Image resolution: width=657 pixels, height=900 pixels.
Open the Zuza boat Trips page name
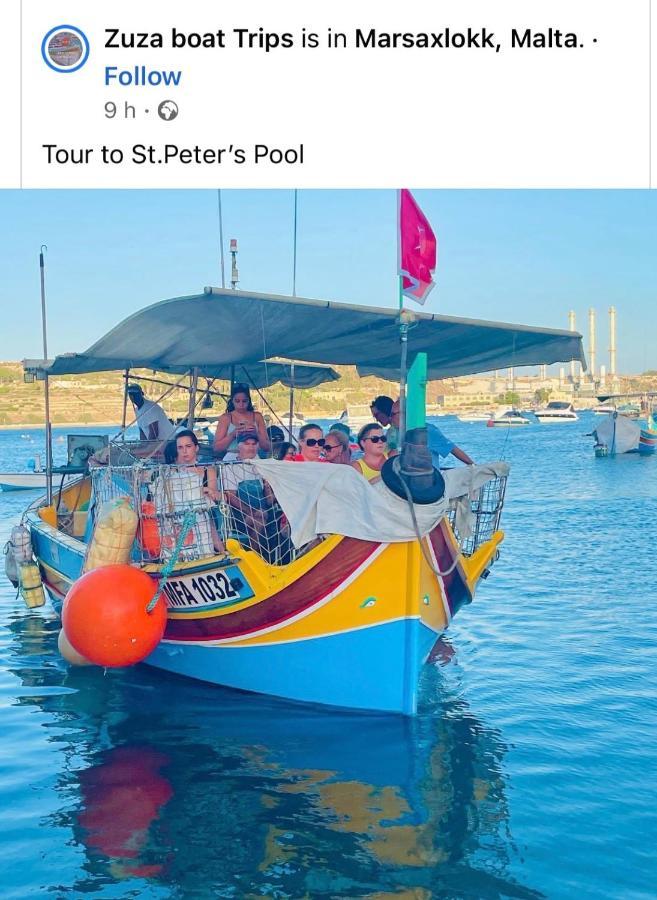(x=198, y=39)
